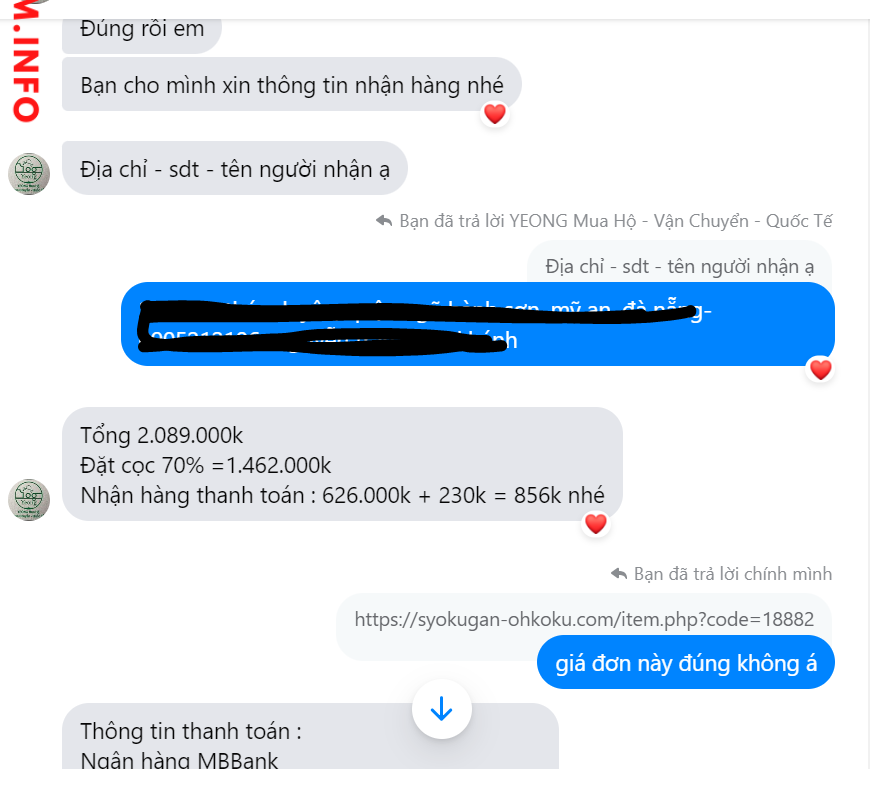
Task: View heart reaction on "Bạn cho mình xin thông tin" message
Action: (494, 114)
